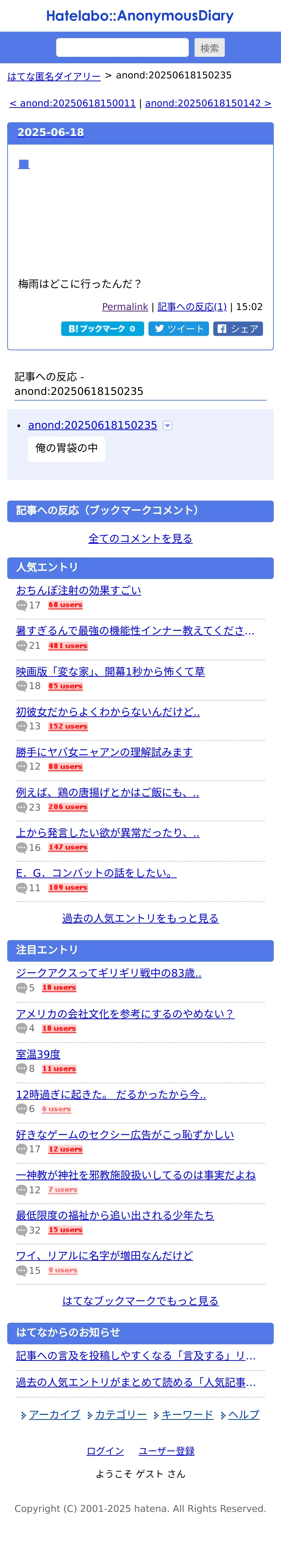The image size is (281, 1568).
Task: Tap the 検索 search button
Action: [x=209, y=47]
